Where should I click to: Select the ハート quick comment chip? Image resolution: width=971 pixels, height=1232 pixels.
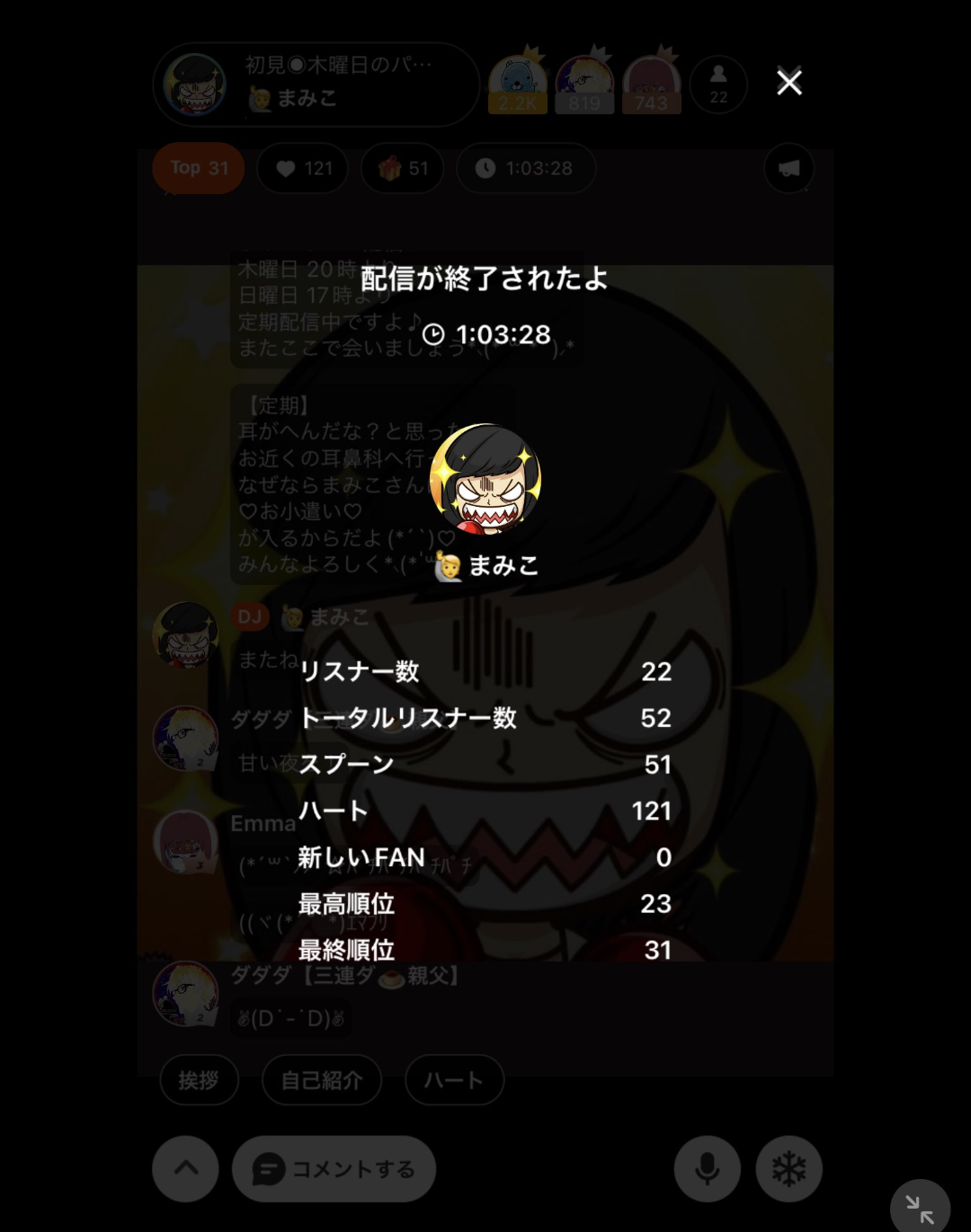[454, 1079]
